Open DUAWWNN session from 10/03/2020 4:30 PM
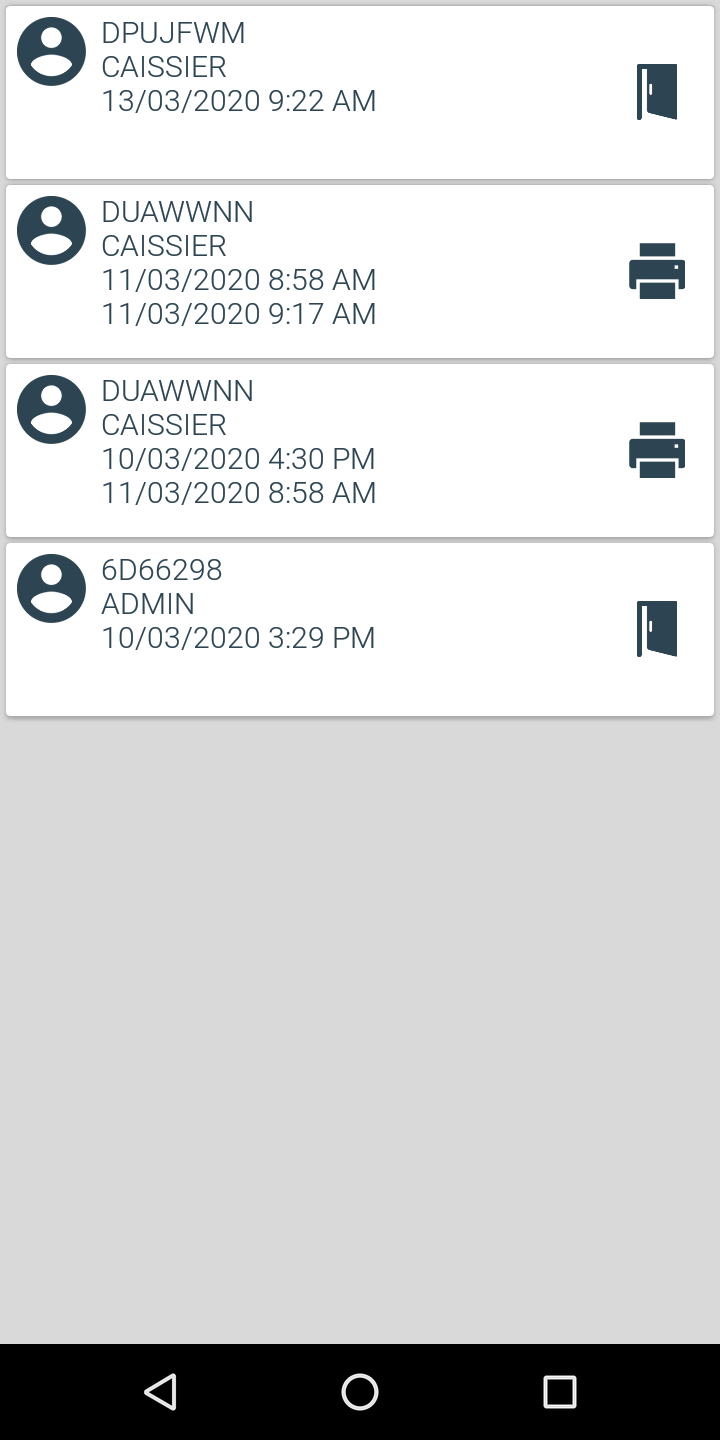This screenshot has width=720, height=1440. click(x=360, y=450)
